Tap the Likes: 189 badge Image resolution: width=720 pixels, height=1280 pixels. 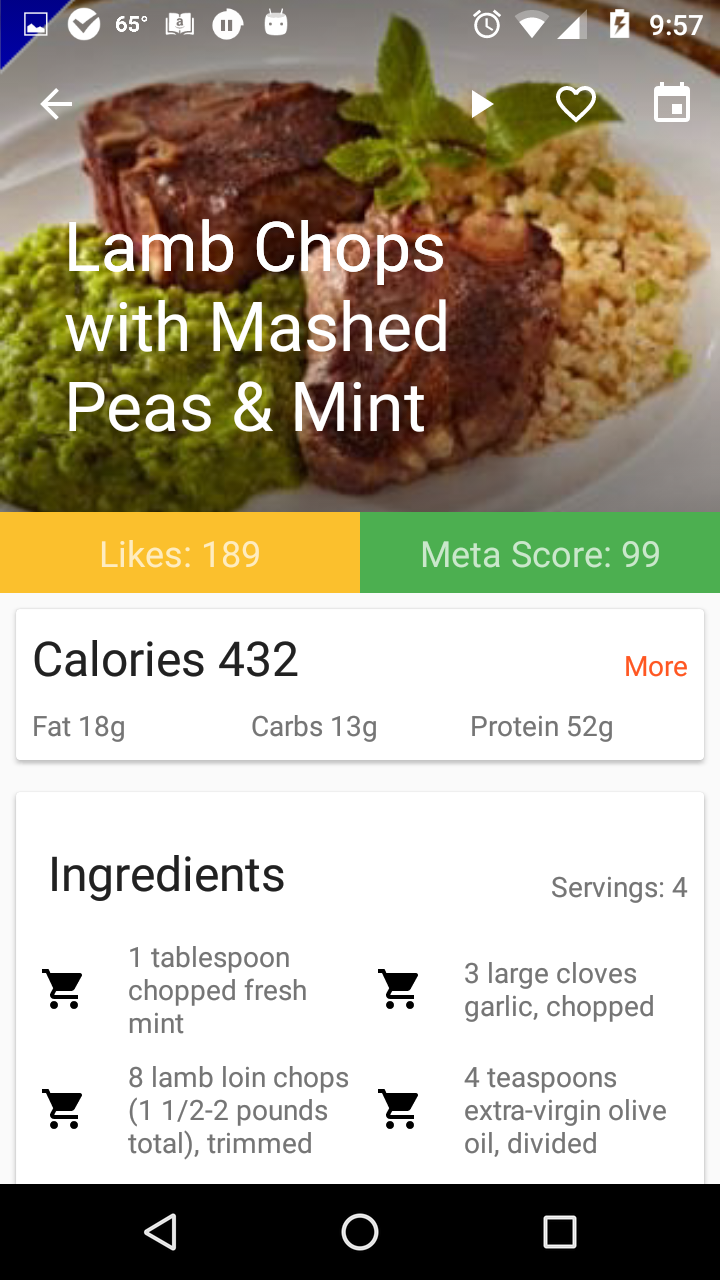(x=180, y=553)
